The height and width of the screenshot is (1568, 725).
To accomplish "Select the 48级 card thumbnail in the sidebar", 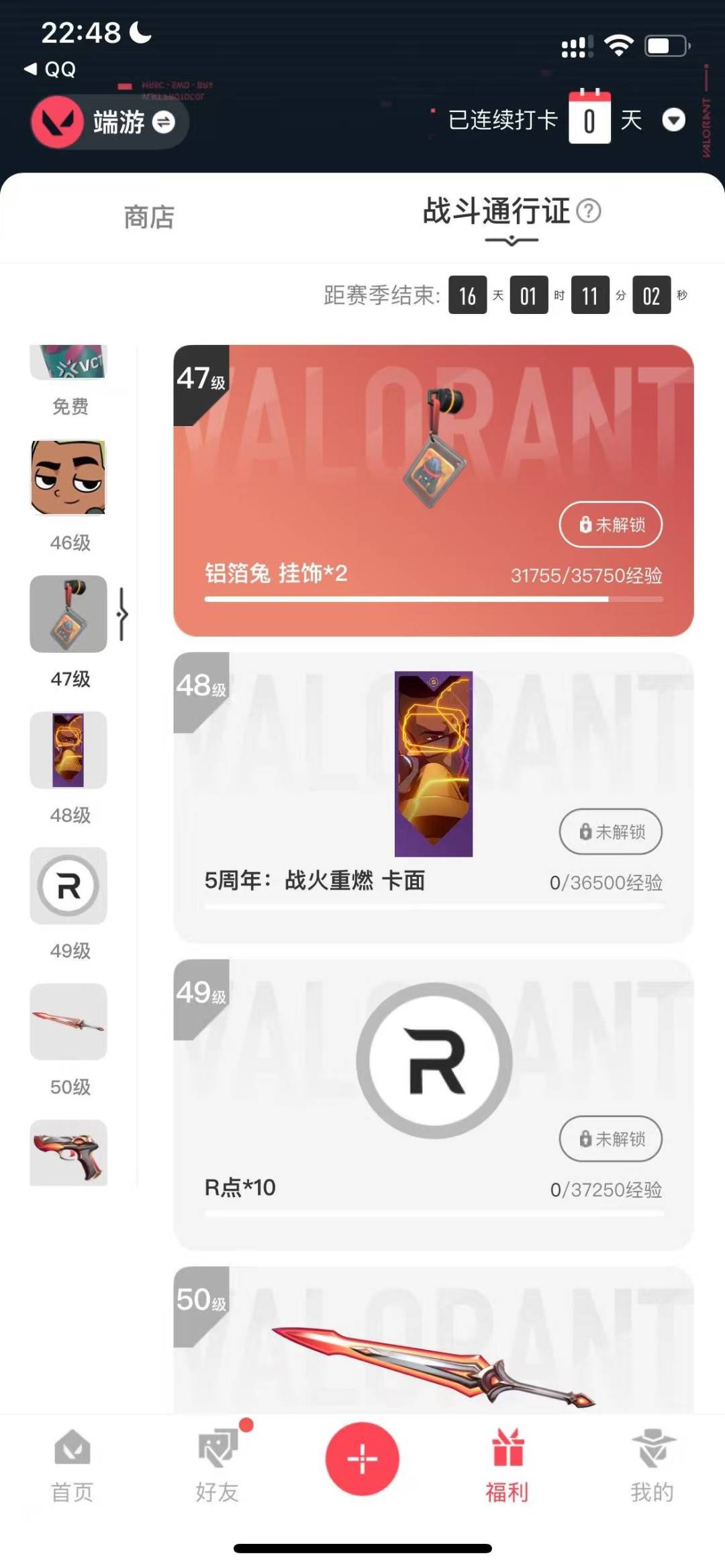I will tap(68, 750).
